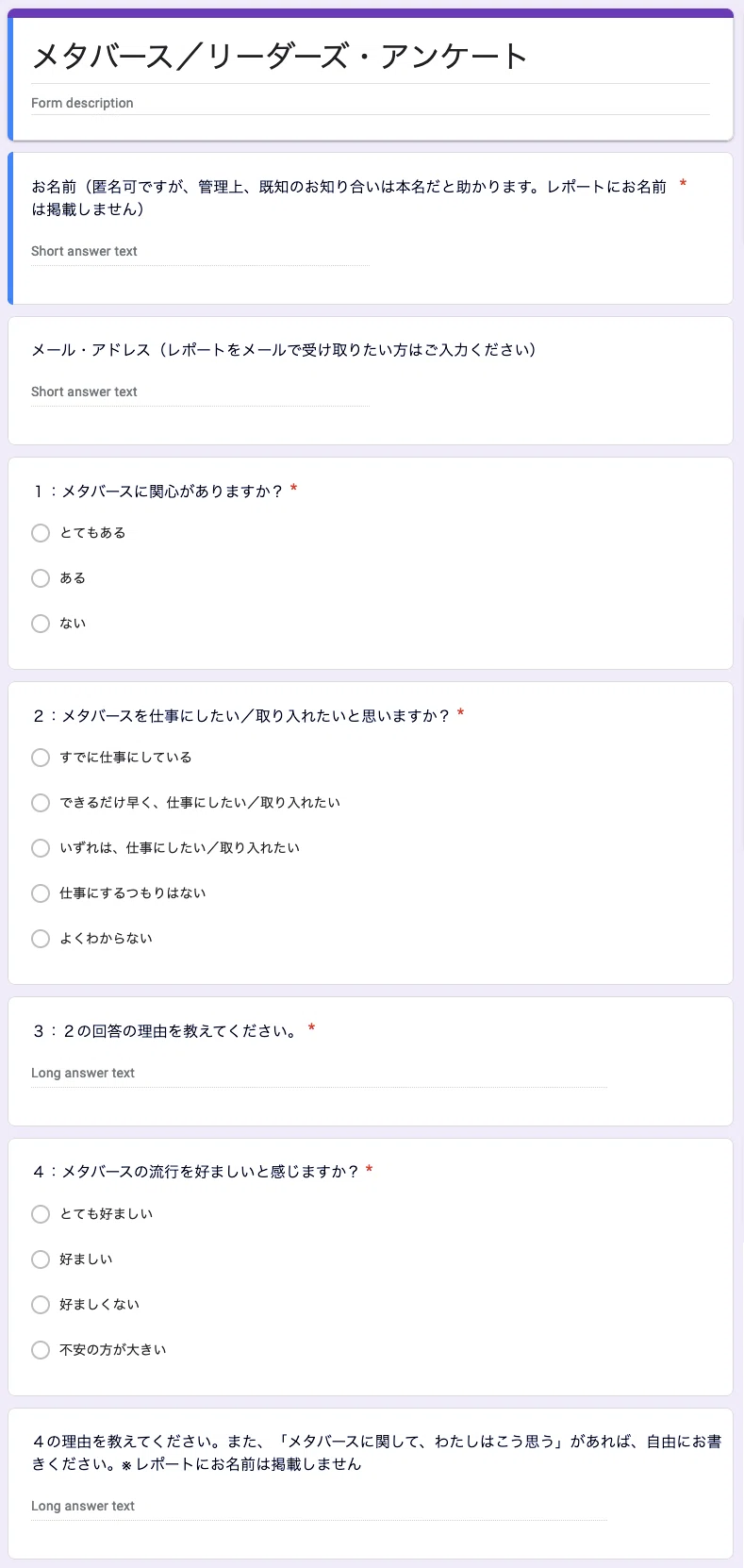Select 好ましくない for question 4
Screen dimensions: 744x1568
[41, 1305]
